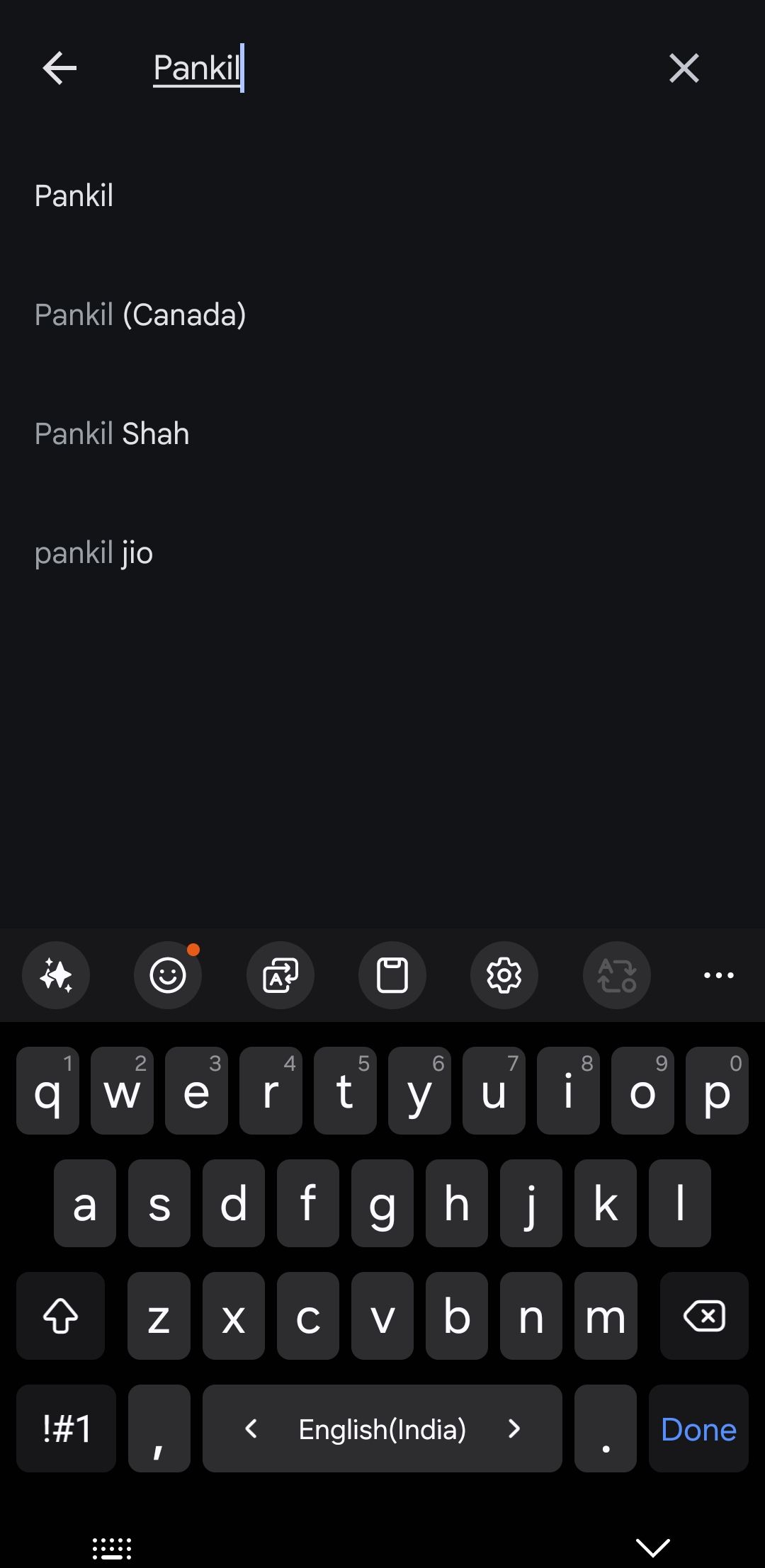Select the Pankil Shah suggestion
The image size is (765, 1568).
[x=112, y=433]
